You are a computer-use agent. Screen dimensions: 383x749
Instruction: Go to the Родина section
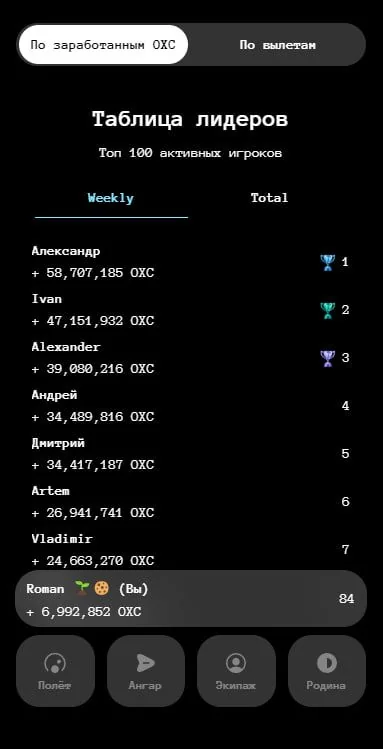tap(327, 671)
